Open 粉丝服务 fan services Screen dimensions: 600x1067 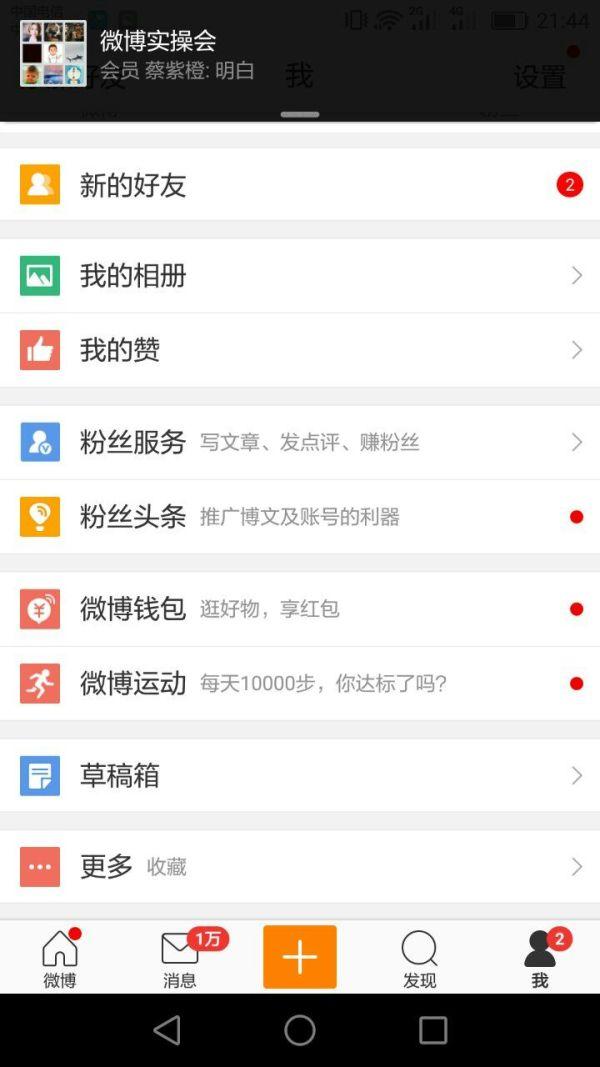pos(300,442)
